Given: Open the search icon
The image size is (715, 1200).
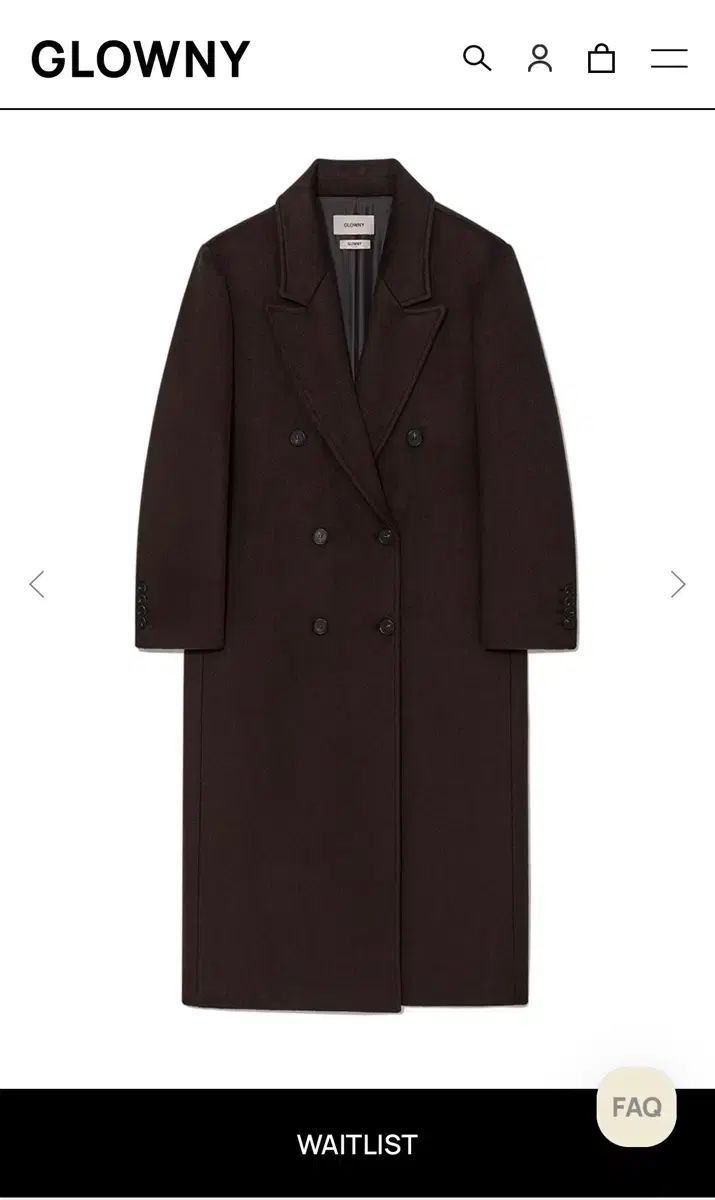Looking at the screenshot, I should click(477, 58).
